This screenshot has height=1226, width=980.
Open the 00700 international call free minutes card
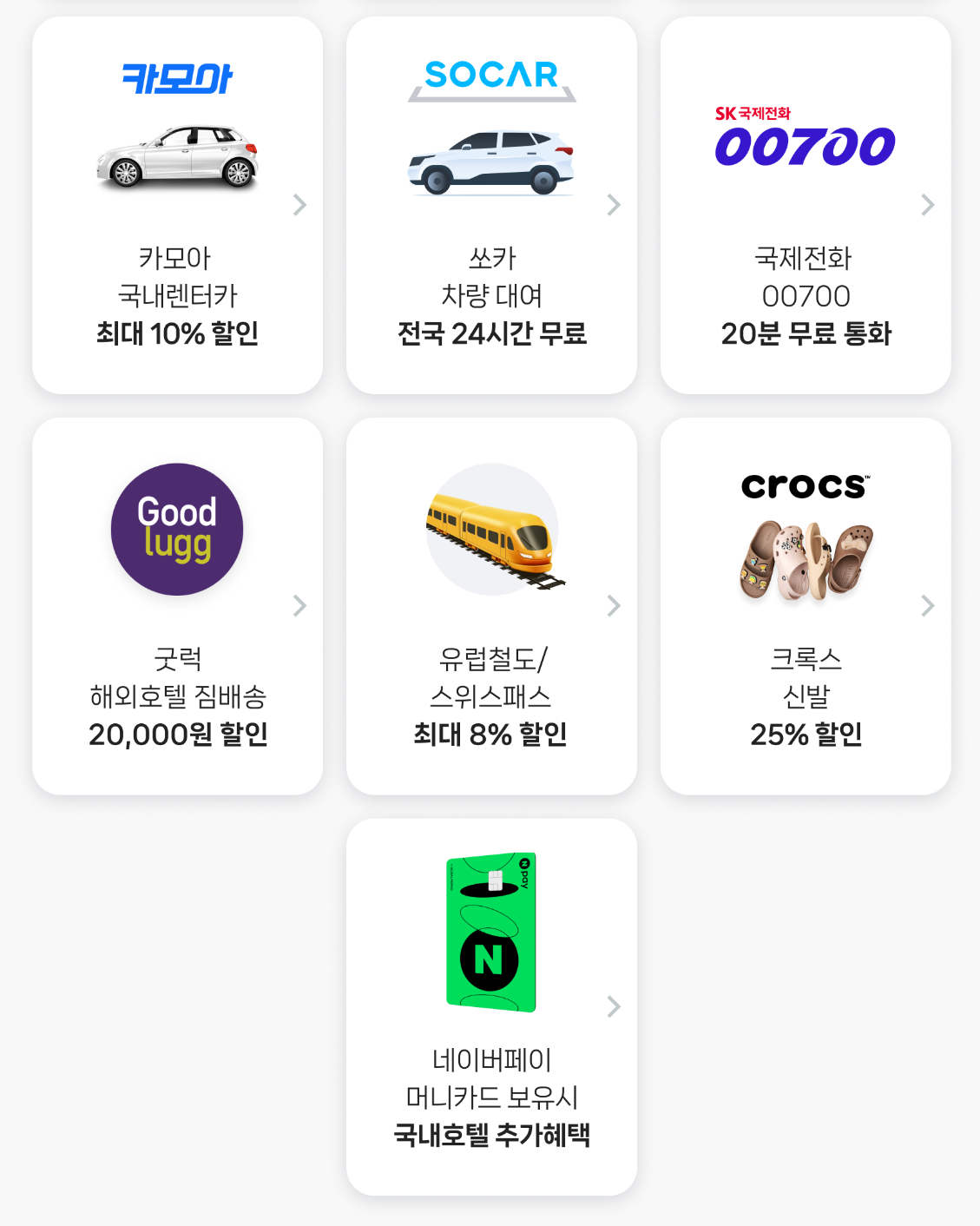click(806, 206)
